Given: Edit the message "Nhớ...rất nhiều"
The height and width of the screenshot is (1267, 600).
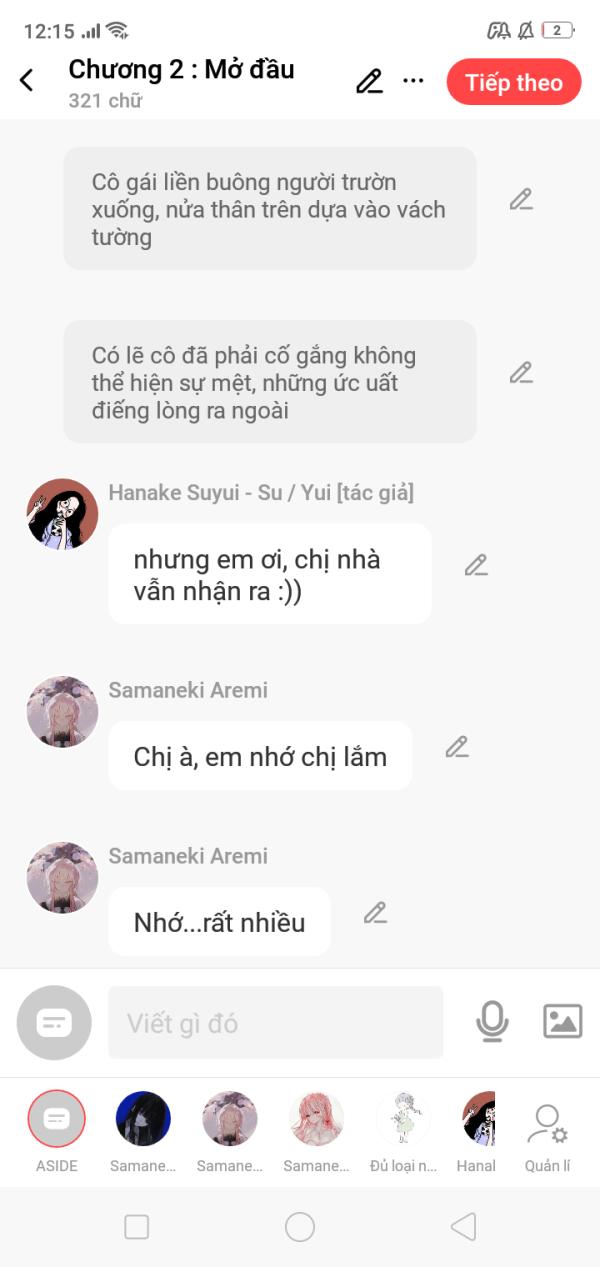Looking at the screenshot, I should pyautogui.click(x=375, y=913).
